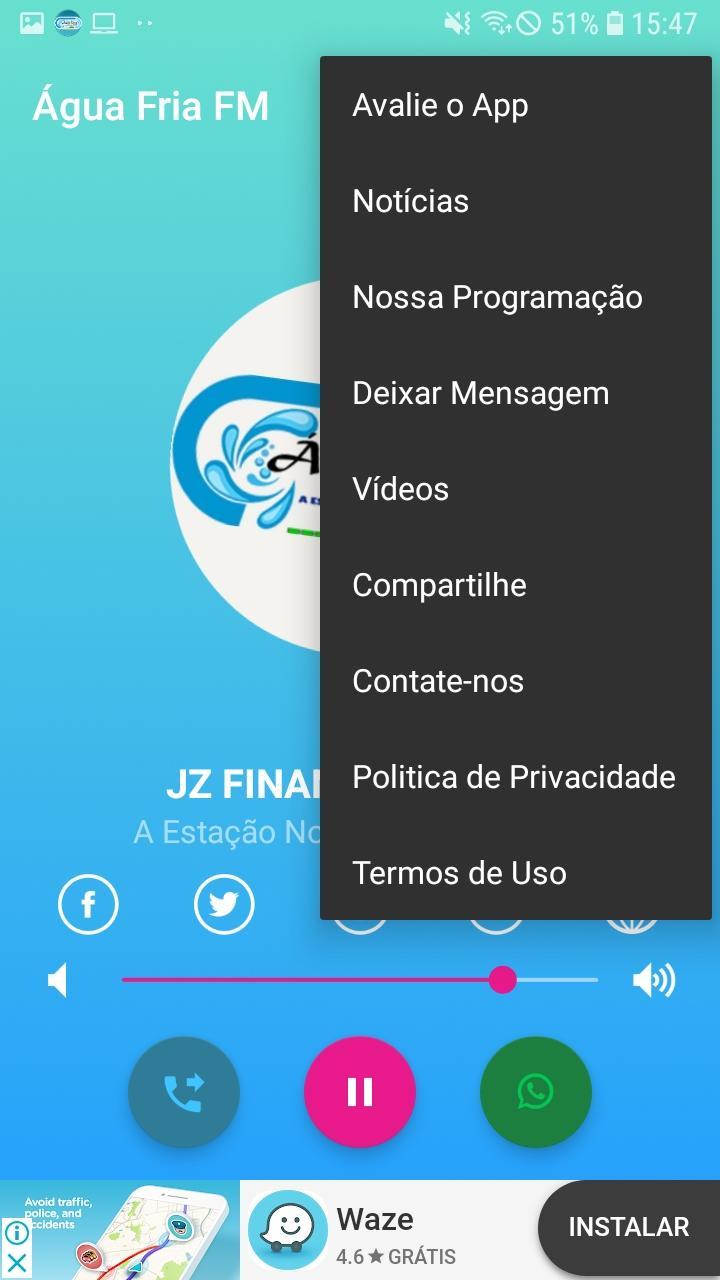Open the station's Facebook page
Image resolution: width=720 pixels, height=1280 pixels.
click(x=88, y=905)
